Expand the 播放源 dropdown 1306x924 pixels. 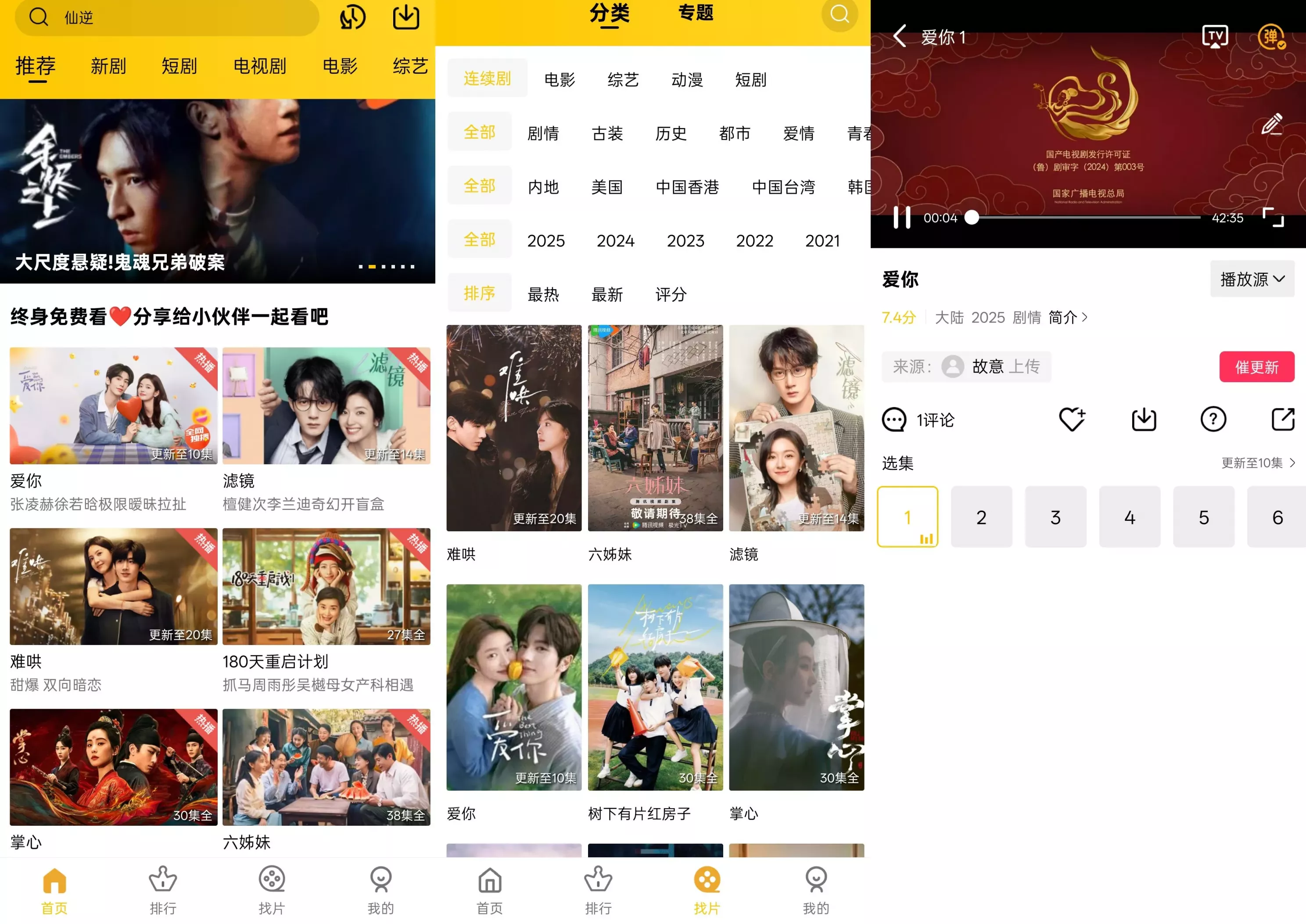[1252, 279]
